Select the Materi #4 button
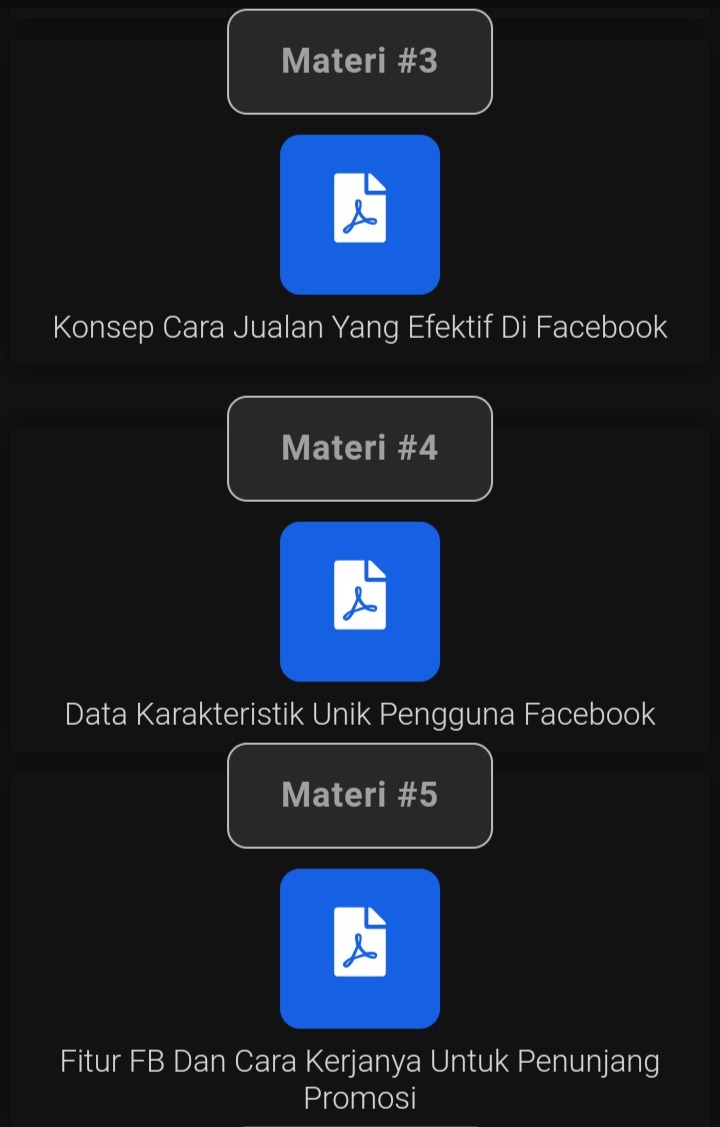 (x=360, y=449)
